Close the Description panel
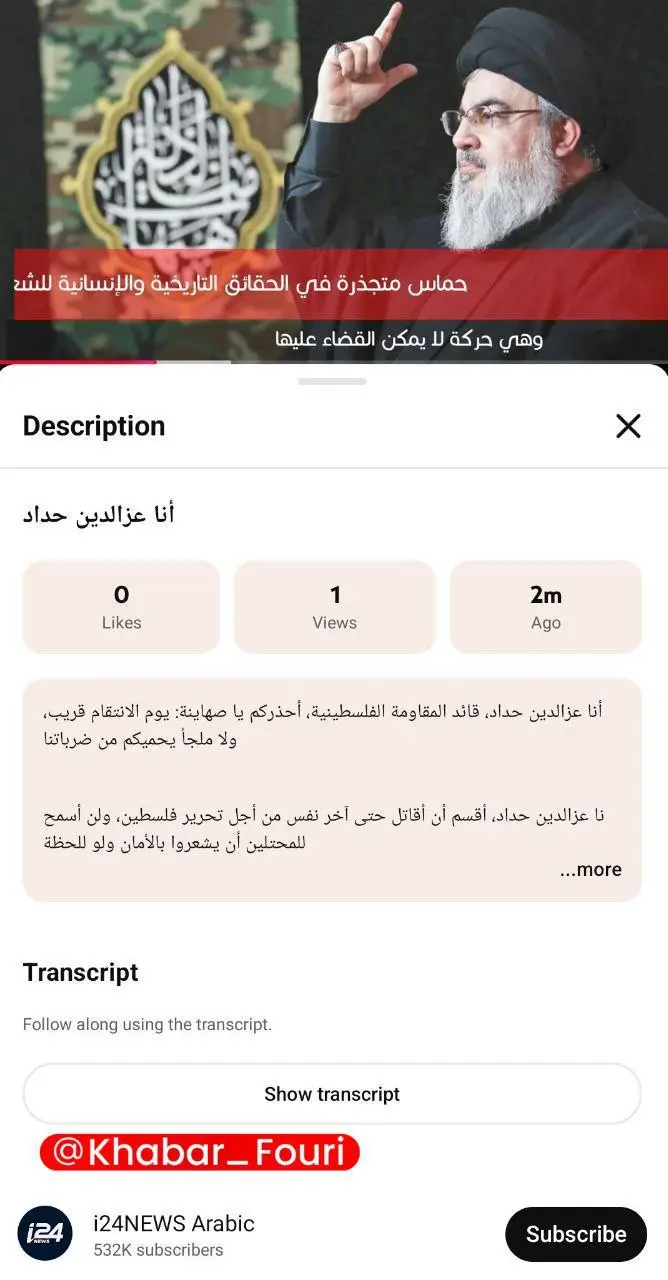The height and width of the screenshot is (1280, 668). (x=628, y=426)
